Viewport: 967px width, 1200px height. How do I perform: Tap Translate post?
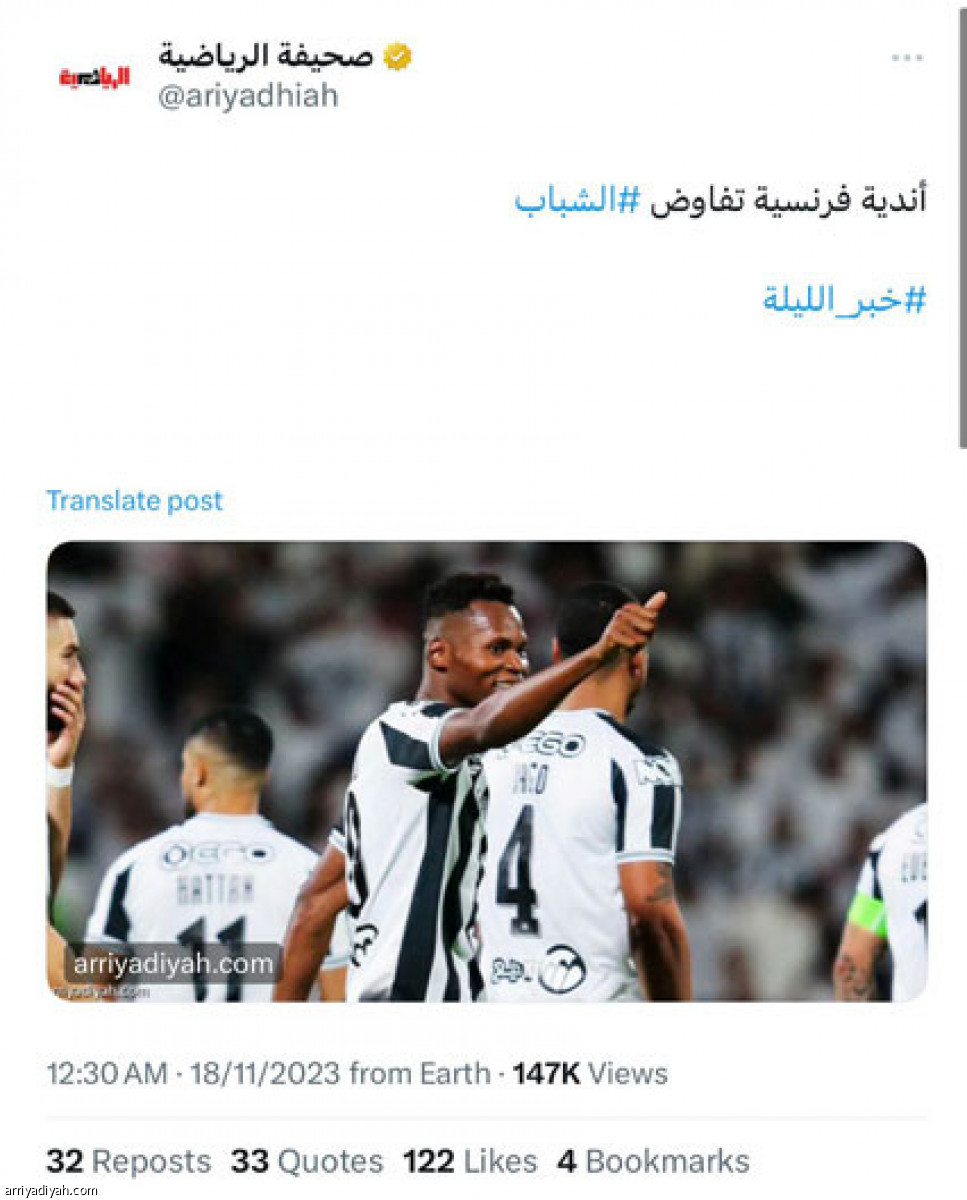135,500
